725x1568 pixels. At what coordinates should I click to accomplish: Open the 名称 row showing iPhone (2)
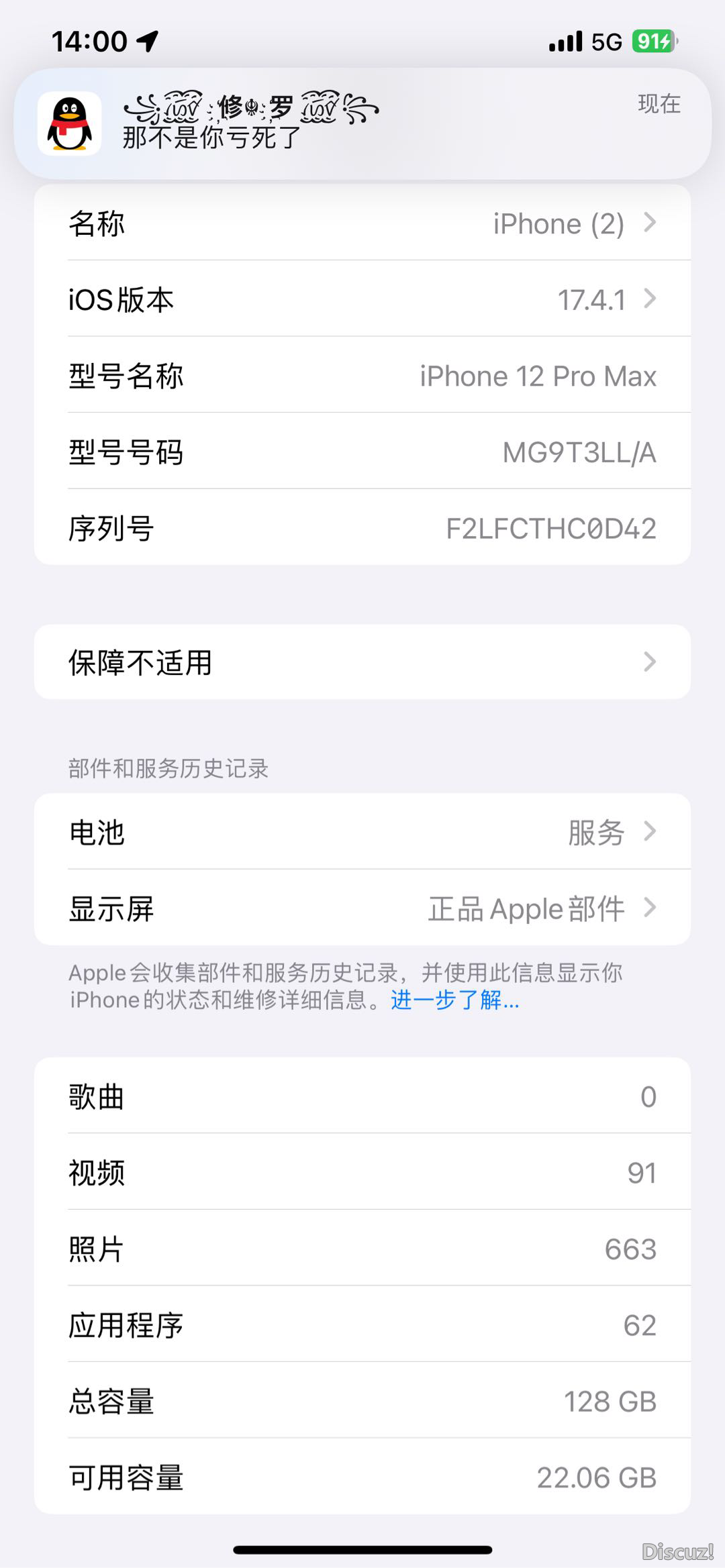click(362, 223)
